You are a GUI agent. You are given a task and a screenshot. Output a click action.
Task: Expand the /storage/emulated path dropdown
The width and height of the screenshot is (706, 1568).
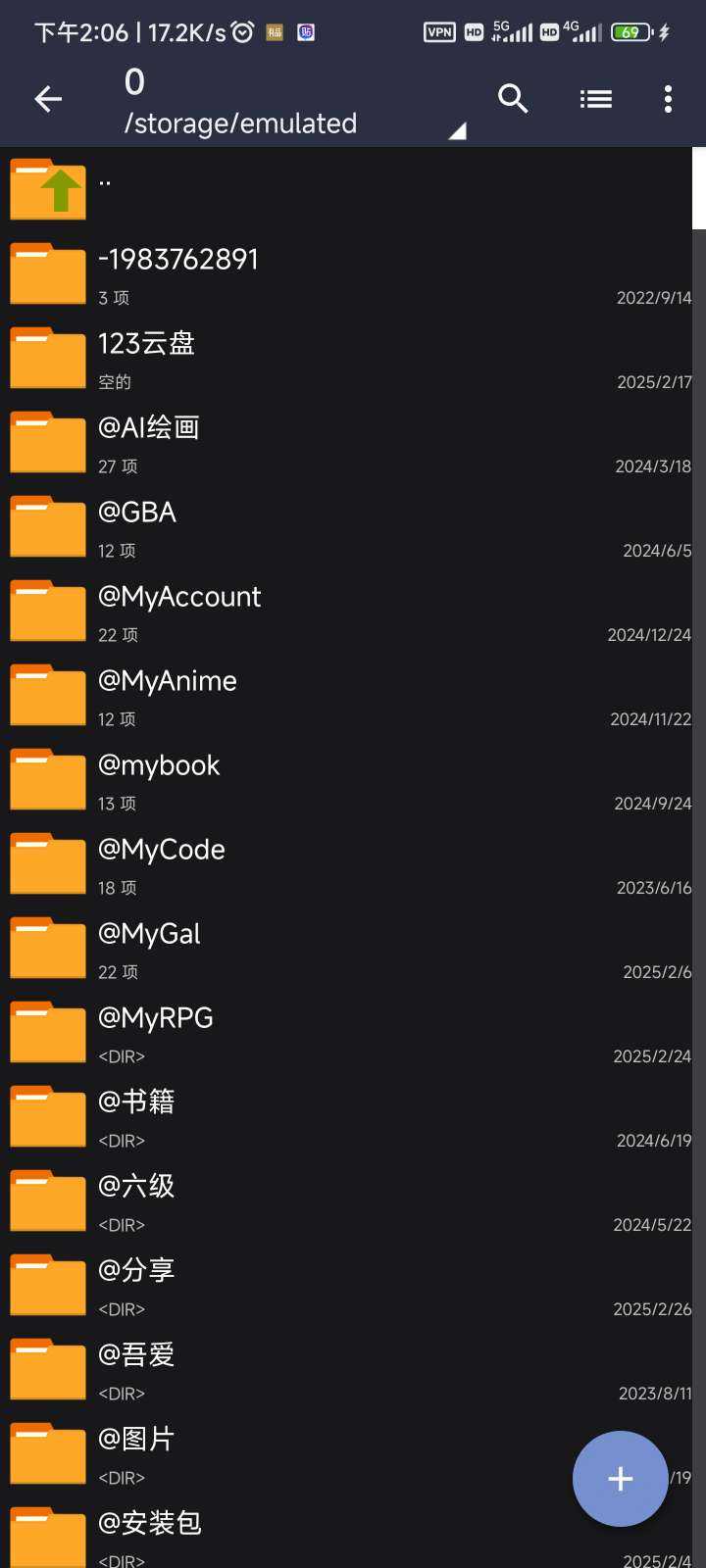click(x=294, y=103)
